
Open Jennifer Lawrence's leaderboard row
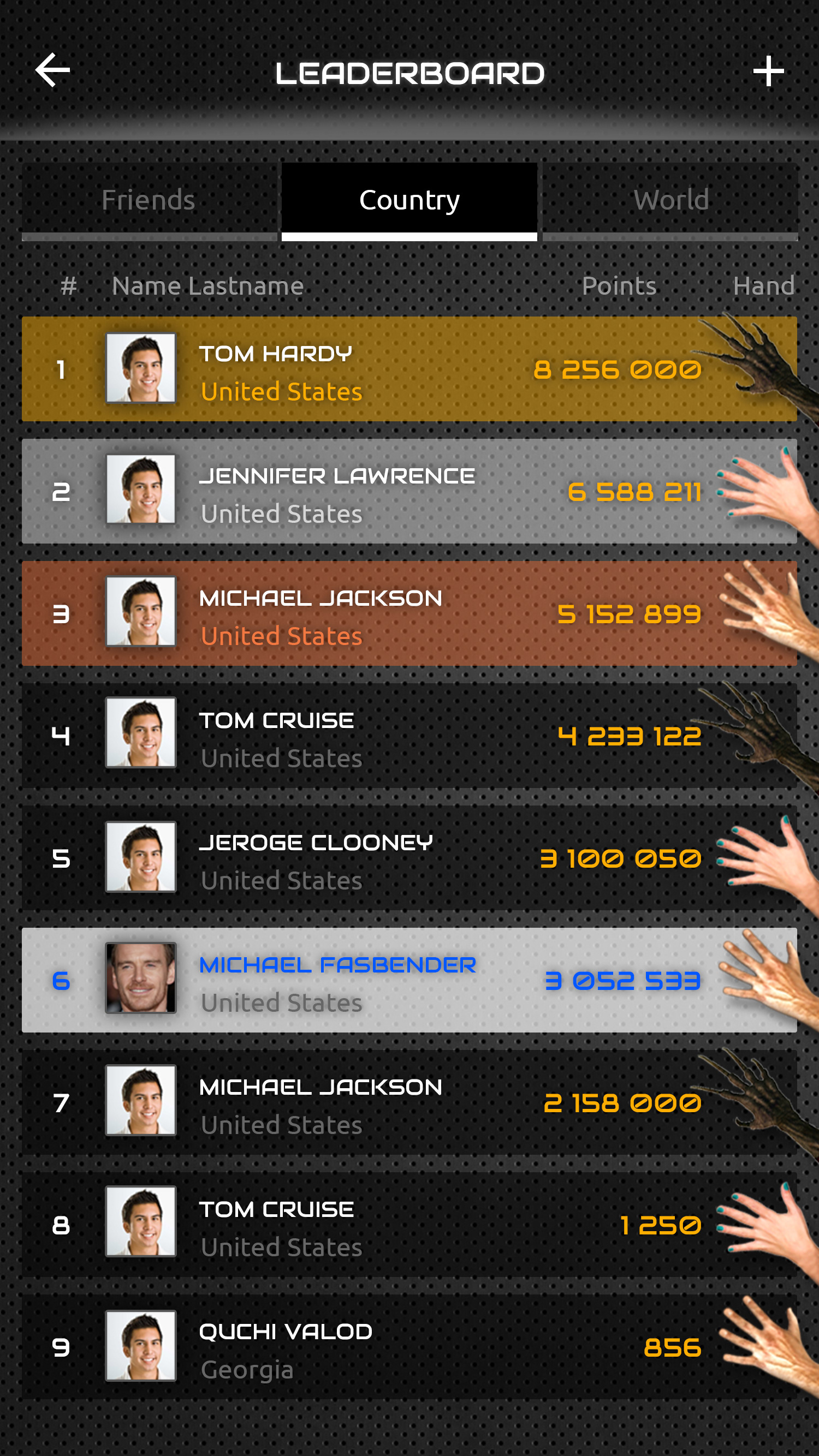tap(409, 491)
